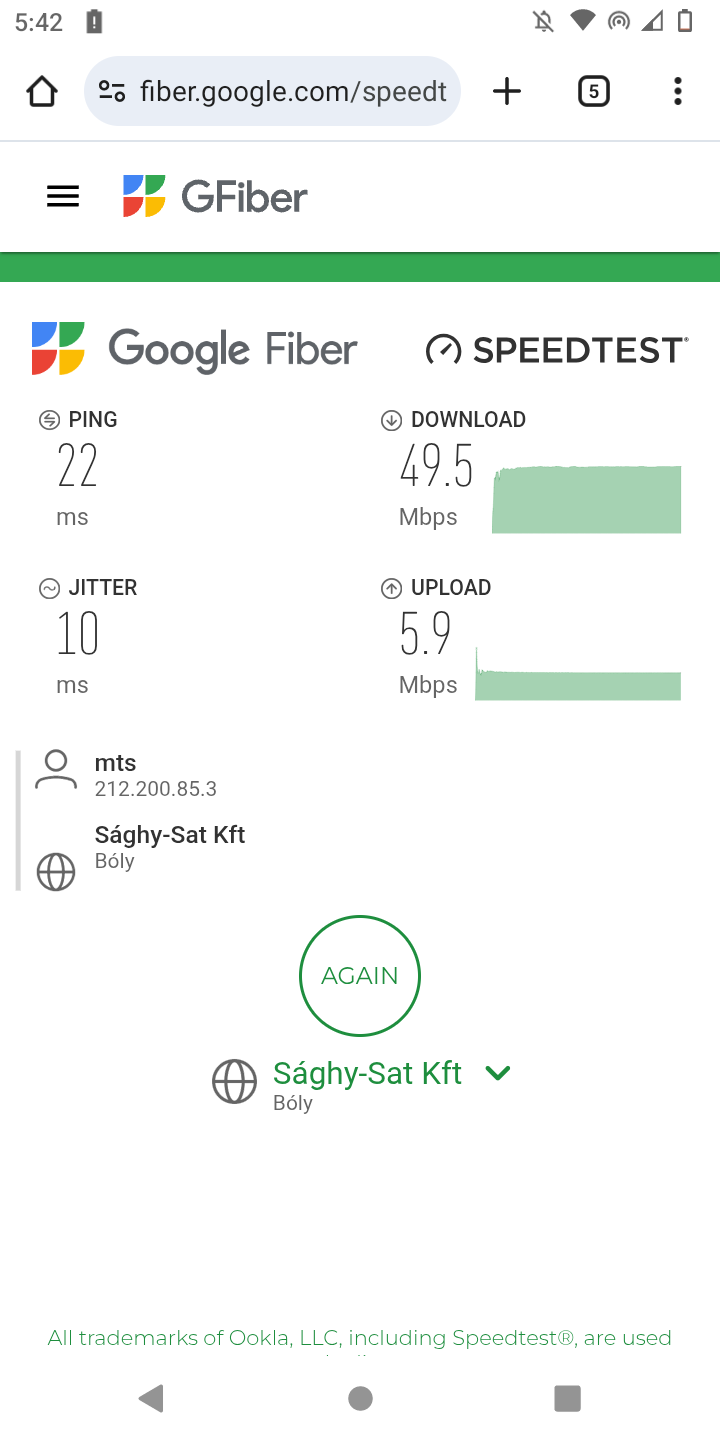
Task: Show recent apps from the navigation bar
Action: click(x=567, y=1398)
